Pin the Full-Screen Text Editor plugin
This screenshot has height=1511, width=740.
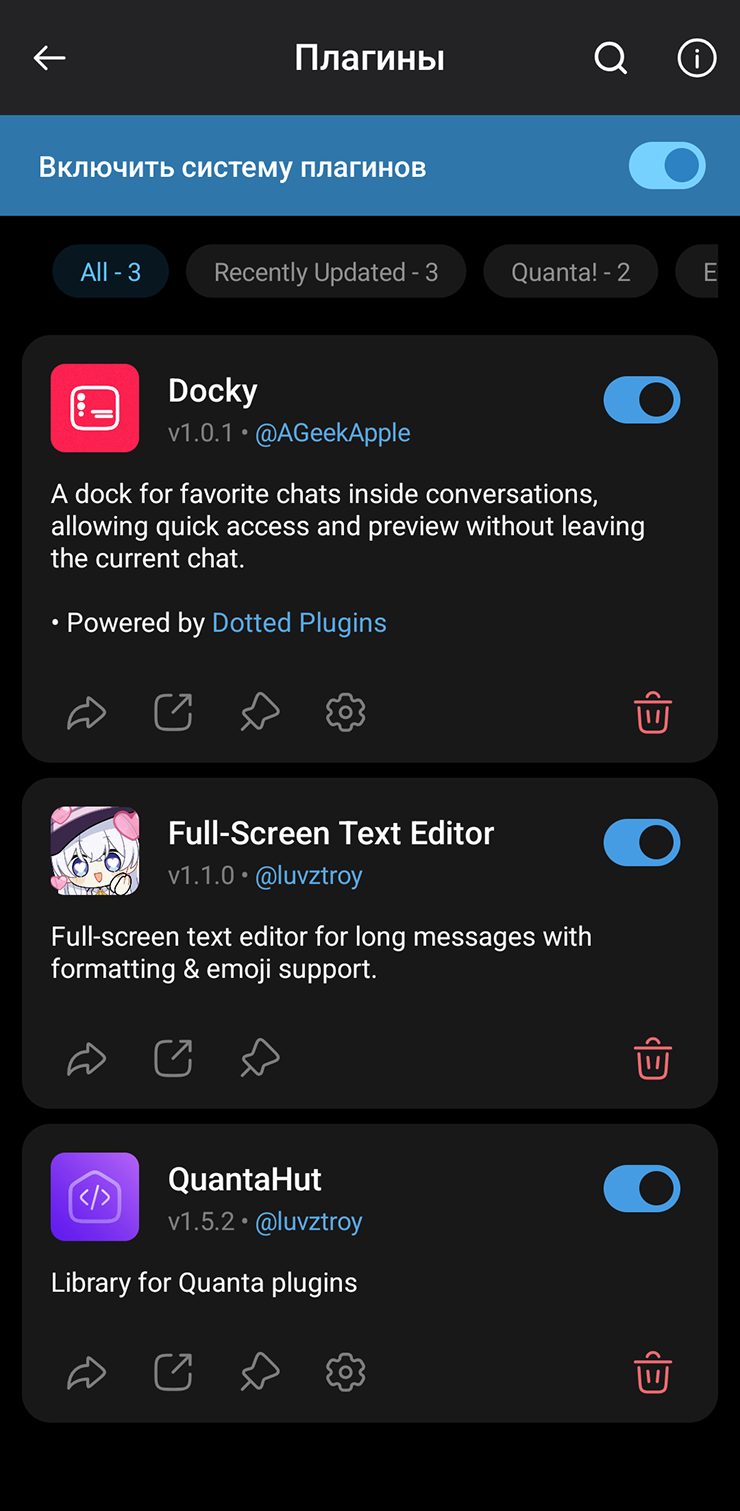click(x=260, y=1059)
